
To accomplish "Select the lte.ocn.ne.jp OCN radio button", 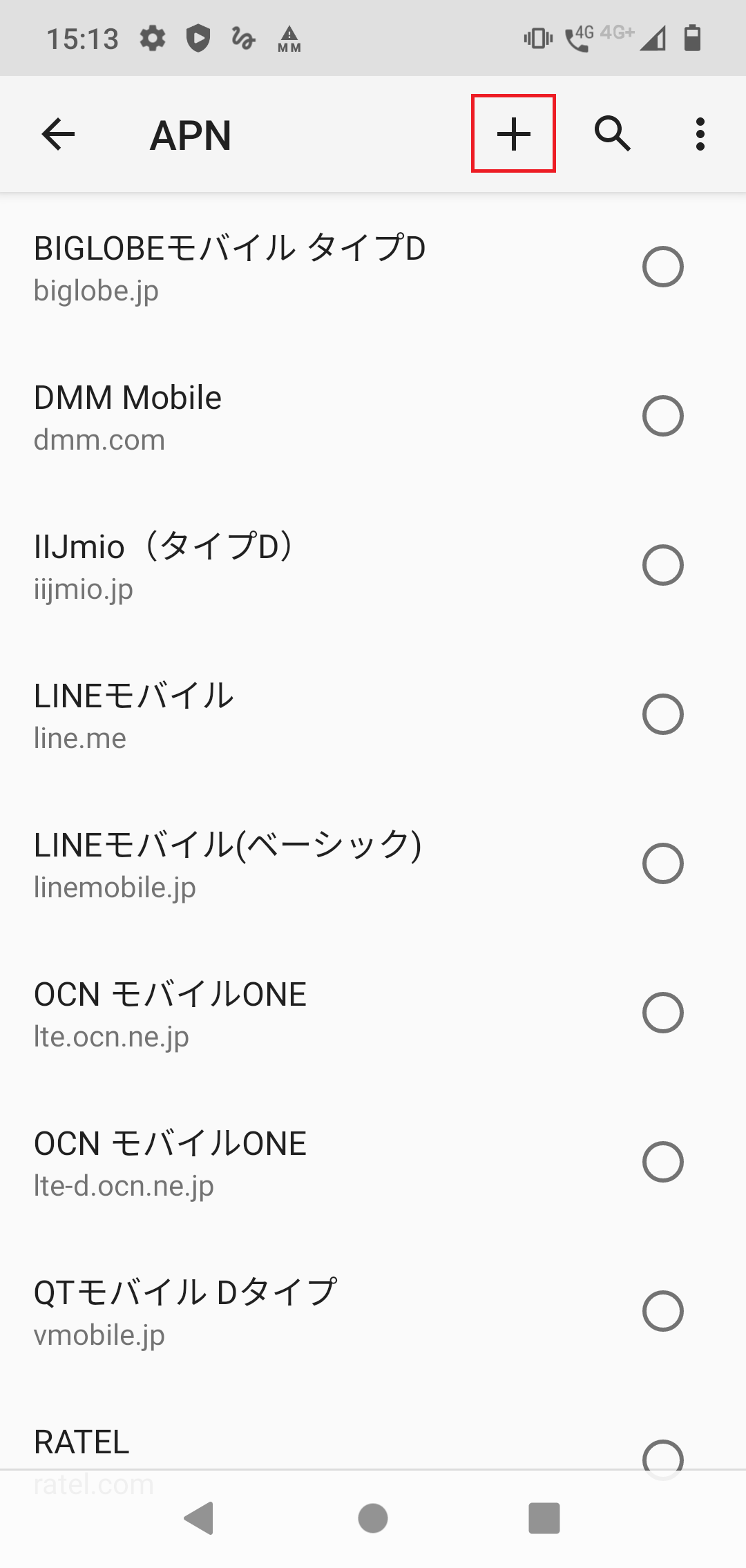I will pyautogui.click(x=663, y=1012).
